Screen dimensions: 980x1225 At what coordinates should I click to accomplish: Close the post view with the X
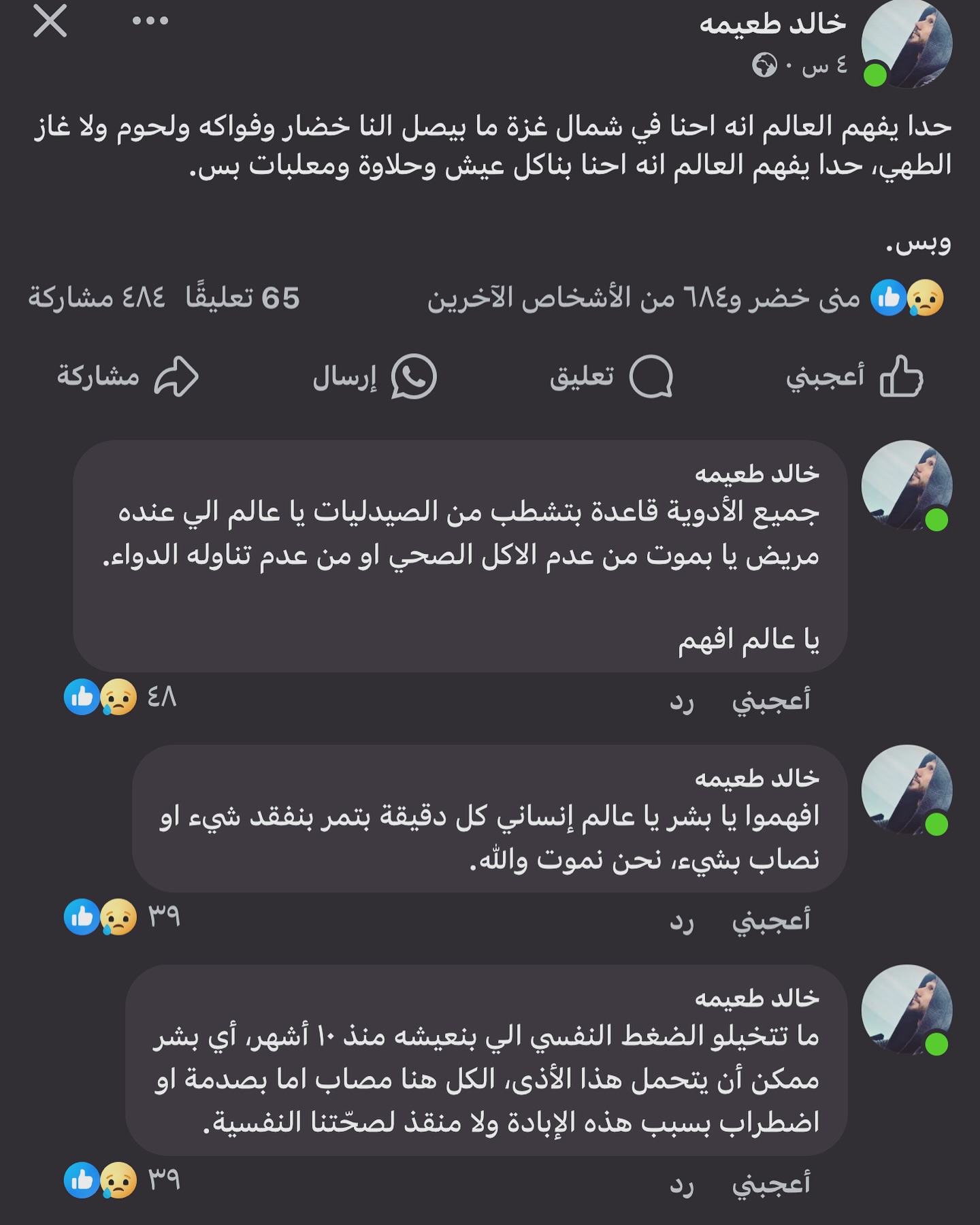50,21
